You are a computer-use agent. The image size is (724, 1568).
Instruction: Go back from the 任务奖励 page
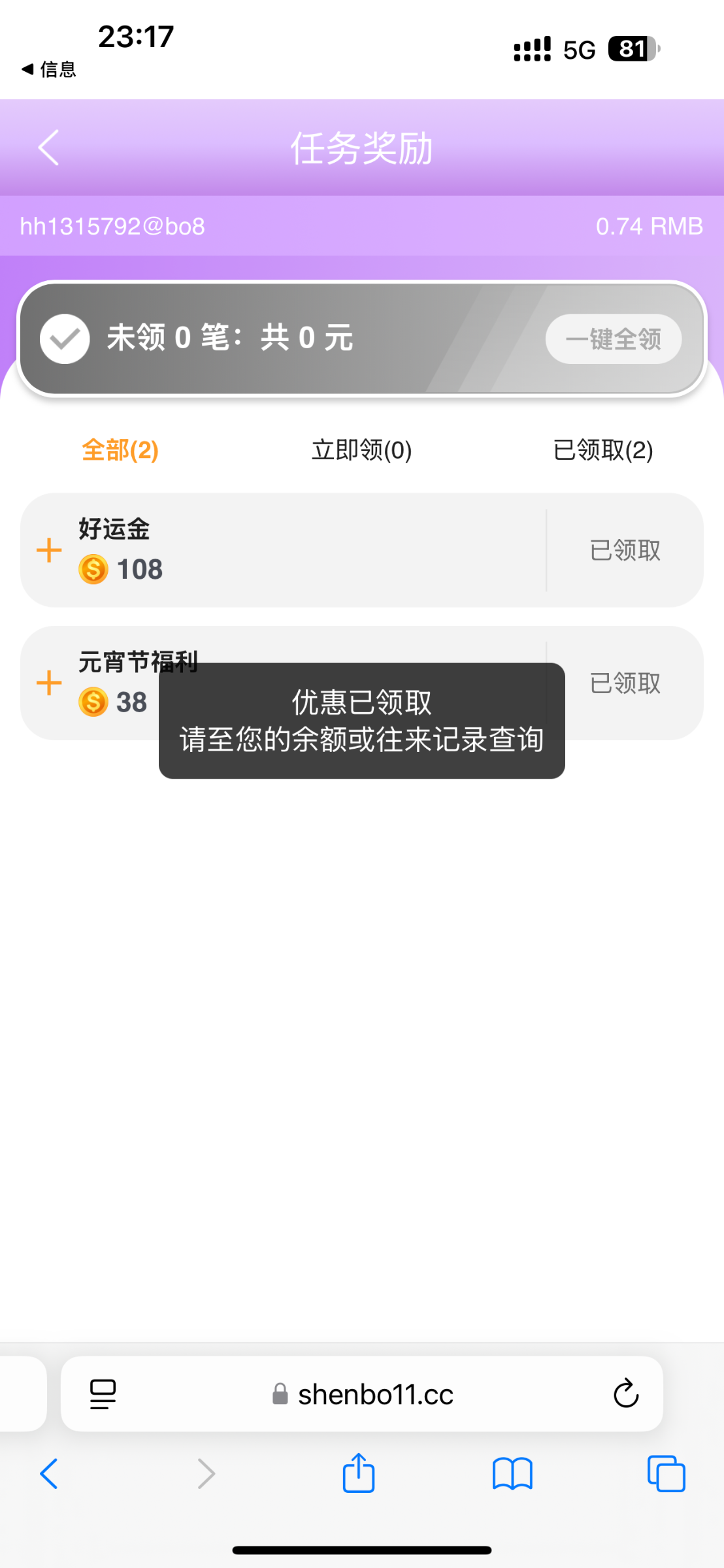[49, 148]
